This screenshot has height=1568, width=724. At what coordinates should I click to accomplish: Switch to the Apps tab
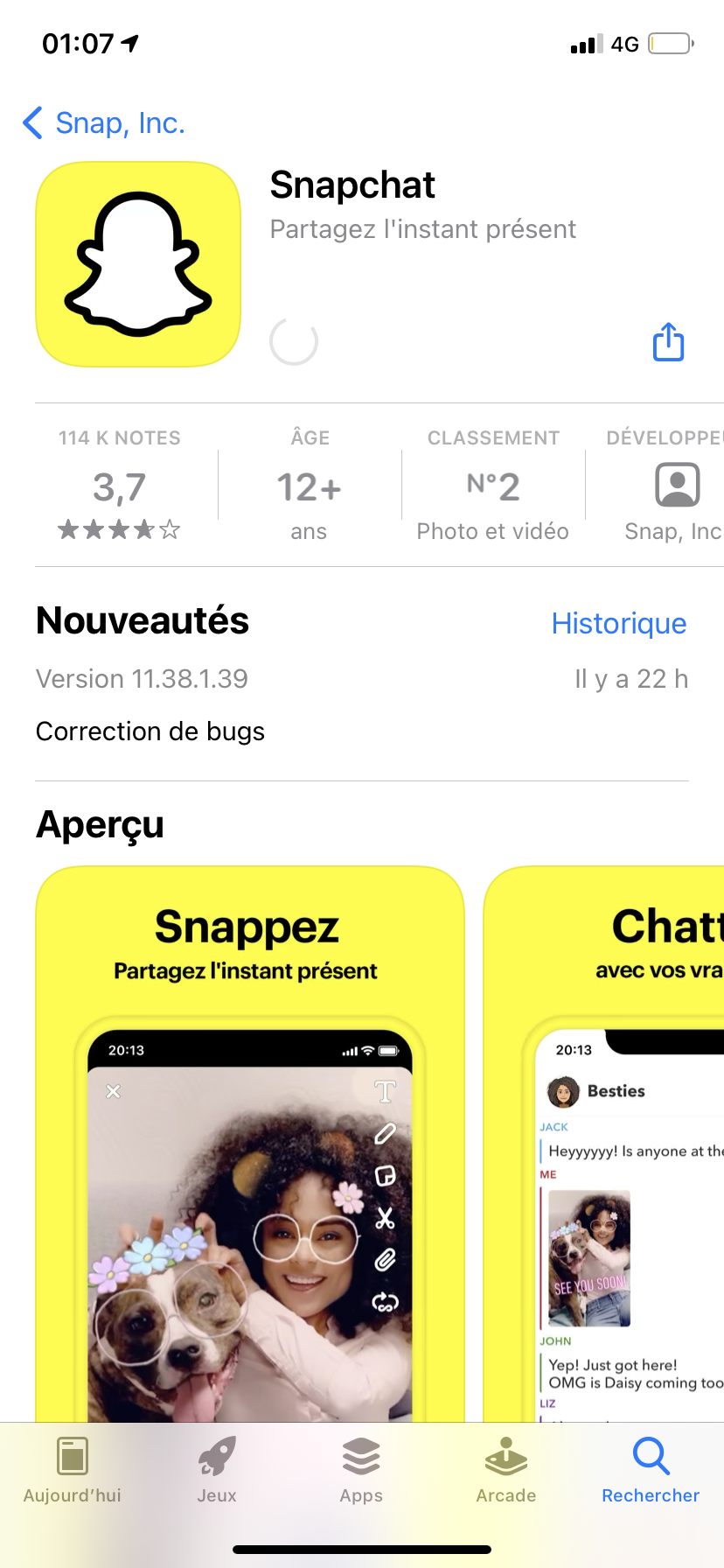(x=361, y=1470)
